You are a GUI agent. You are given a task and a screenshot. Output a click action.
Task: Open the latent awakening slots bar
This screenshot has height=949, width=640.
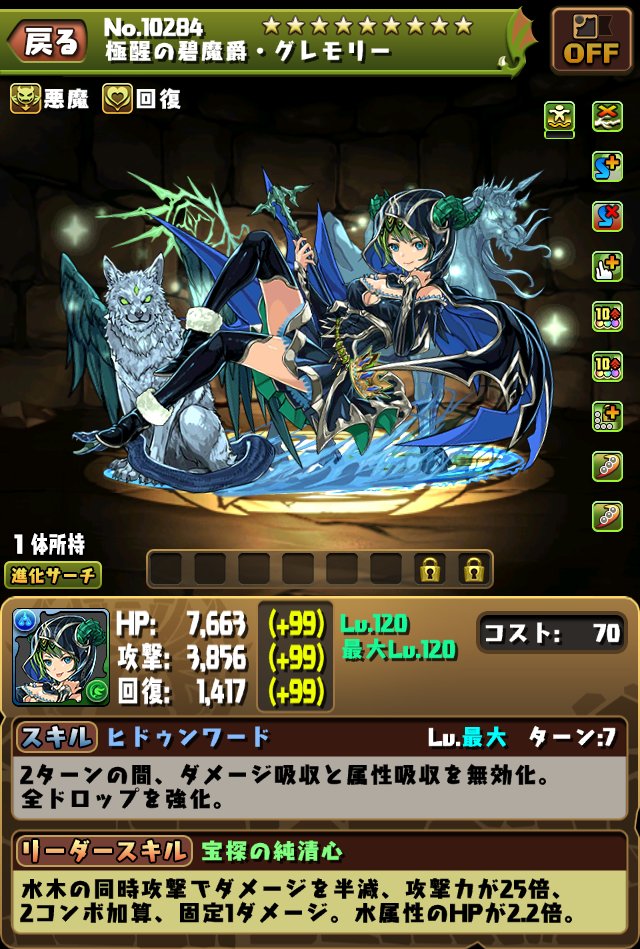318,569
